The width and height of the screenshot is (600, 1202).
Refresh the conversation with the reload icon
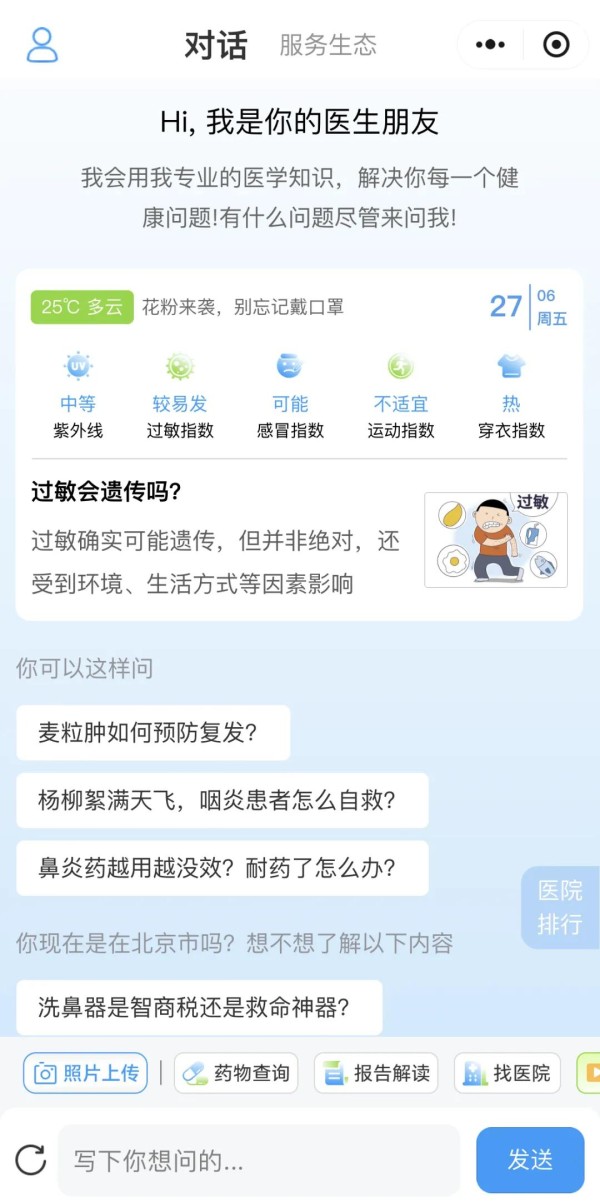click(31, 1160)
